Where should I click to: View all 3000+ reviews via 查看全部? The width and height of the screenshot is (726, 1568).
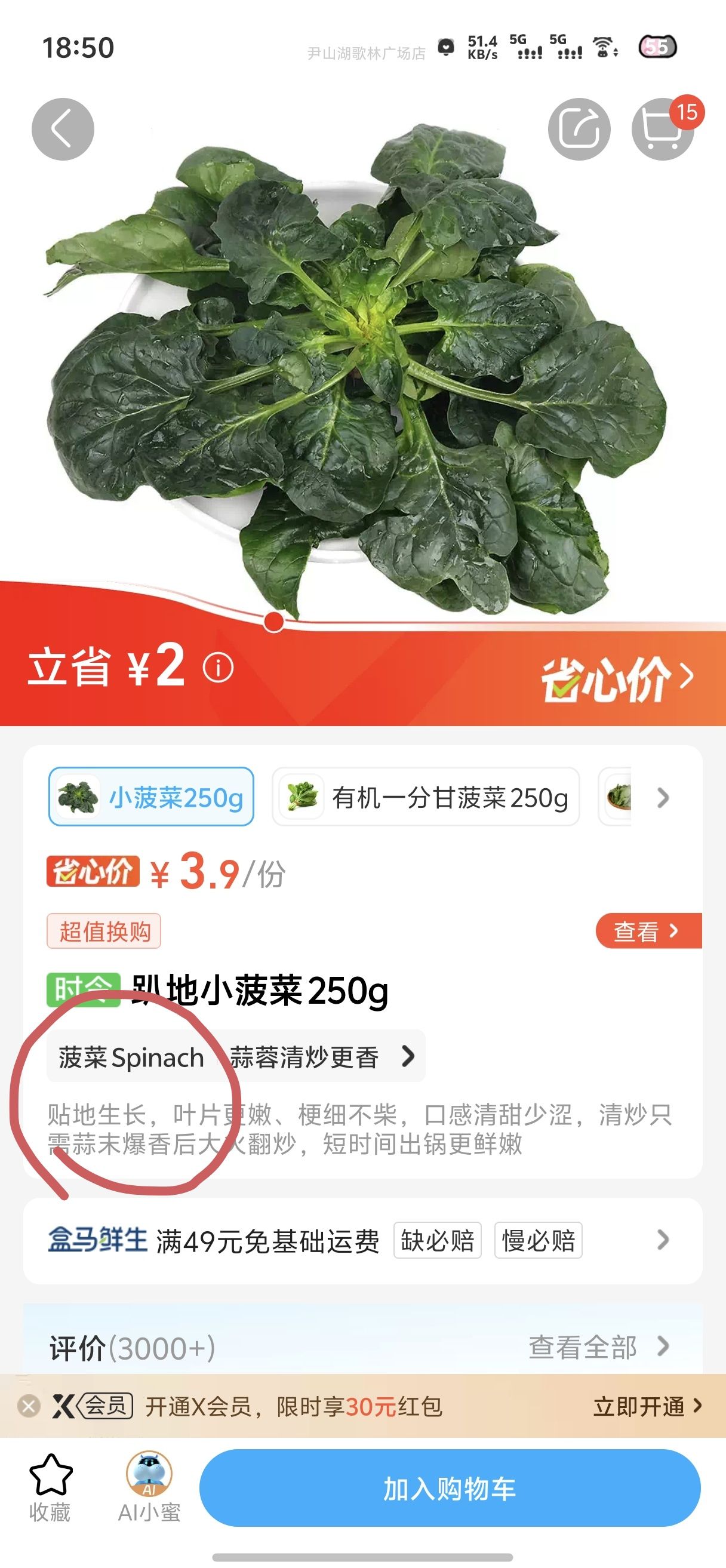click(x=599, y=1346)
